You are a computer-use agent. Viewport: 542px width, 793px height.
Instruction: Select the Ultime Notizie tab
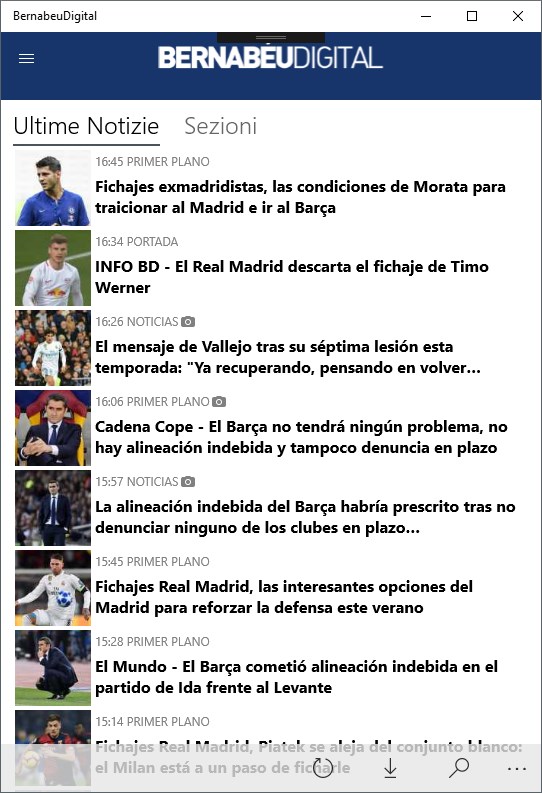point(86,126)
